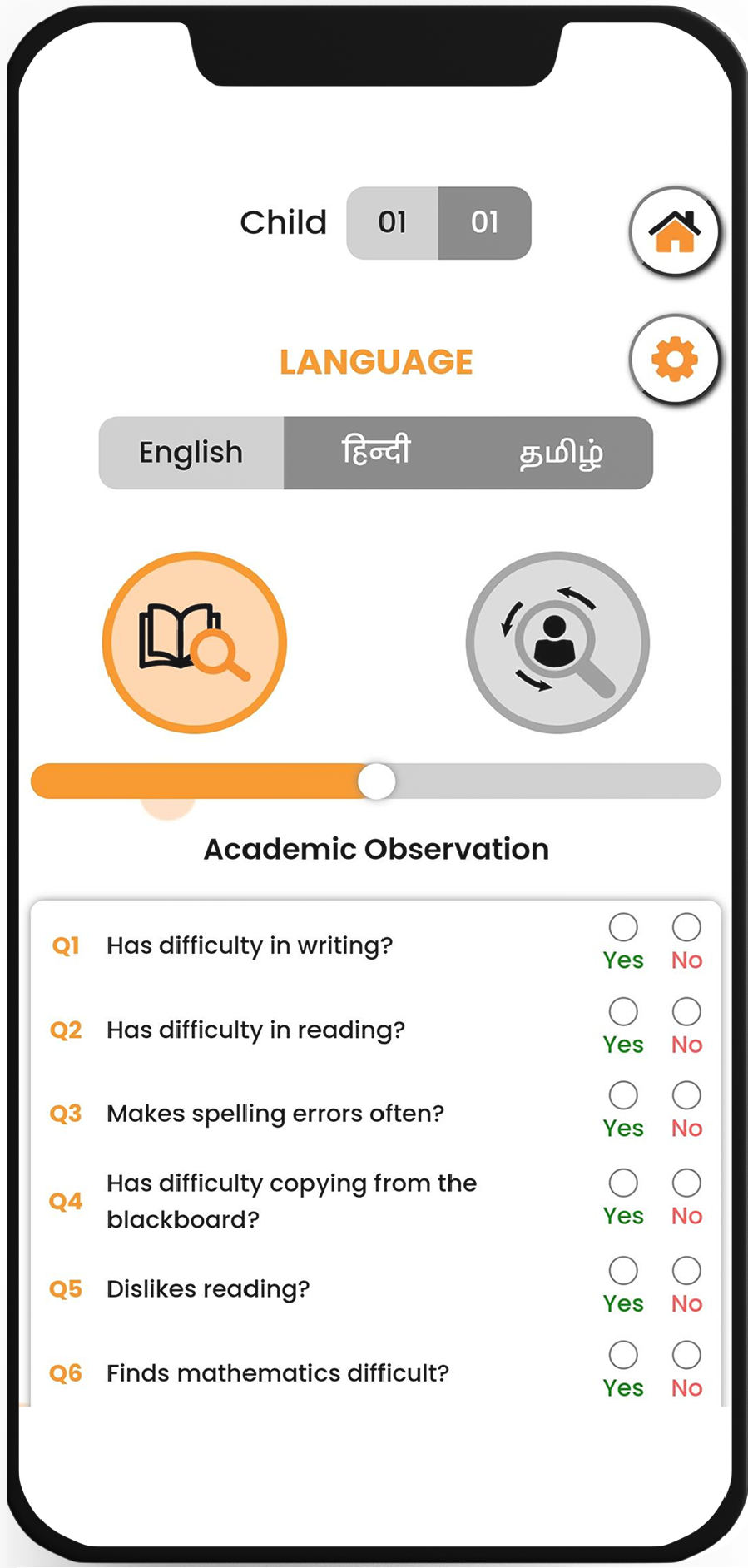This screenshot has width=748, height=1568.
Task: Pick No for Q5 dislikes reading
Action: (x=686, y=1271)
